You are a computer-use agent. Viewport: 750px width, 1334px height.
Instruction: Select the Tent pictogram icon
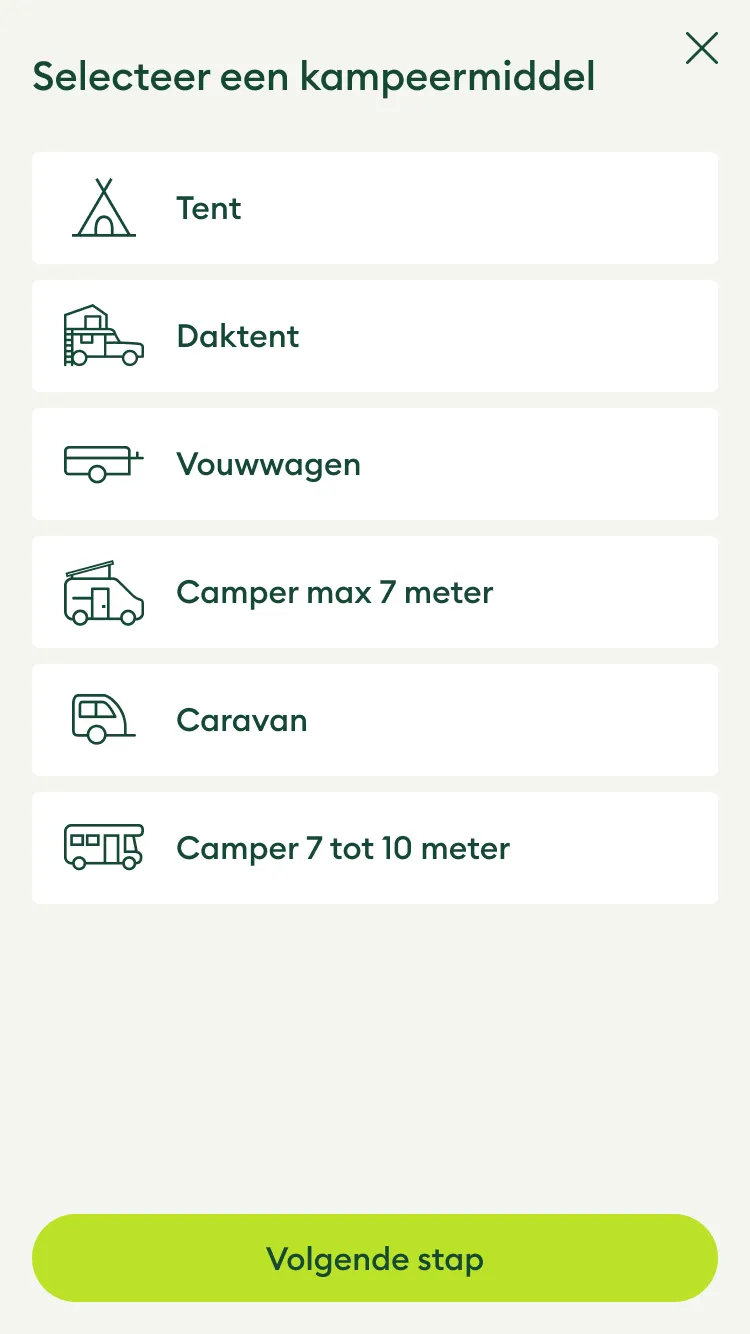pyautogui.click(x=103, y=208)
